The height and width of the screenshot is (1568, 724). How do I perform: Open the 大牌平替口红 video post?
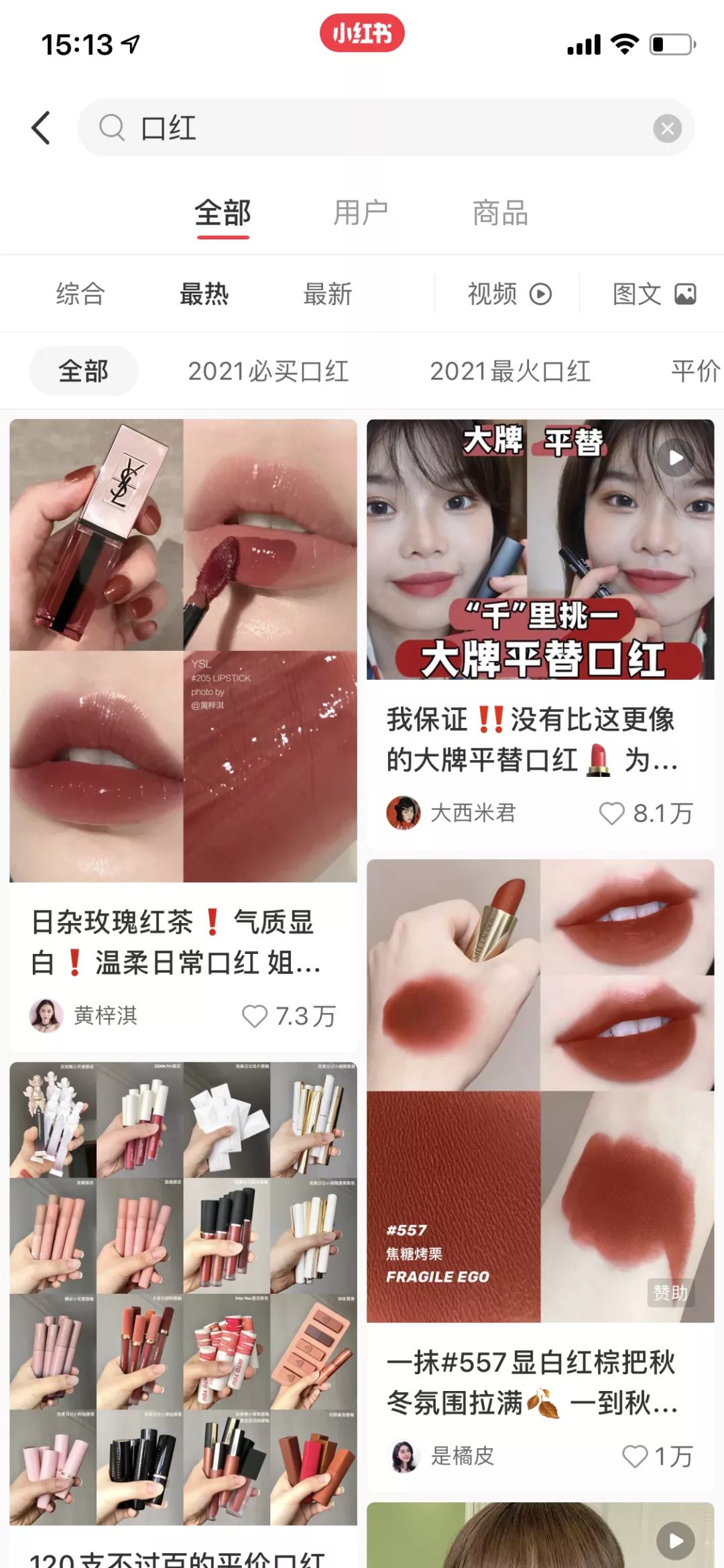540,550
